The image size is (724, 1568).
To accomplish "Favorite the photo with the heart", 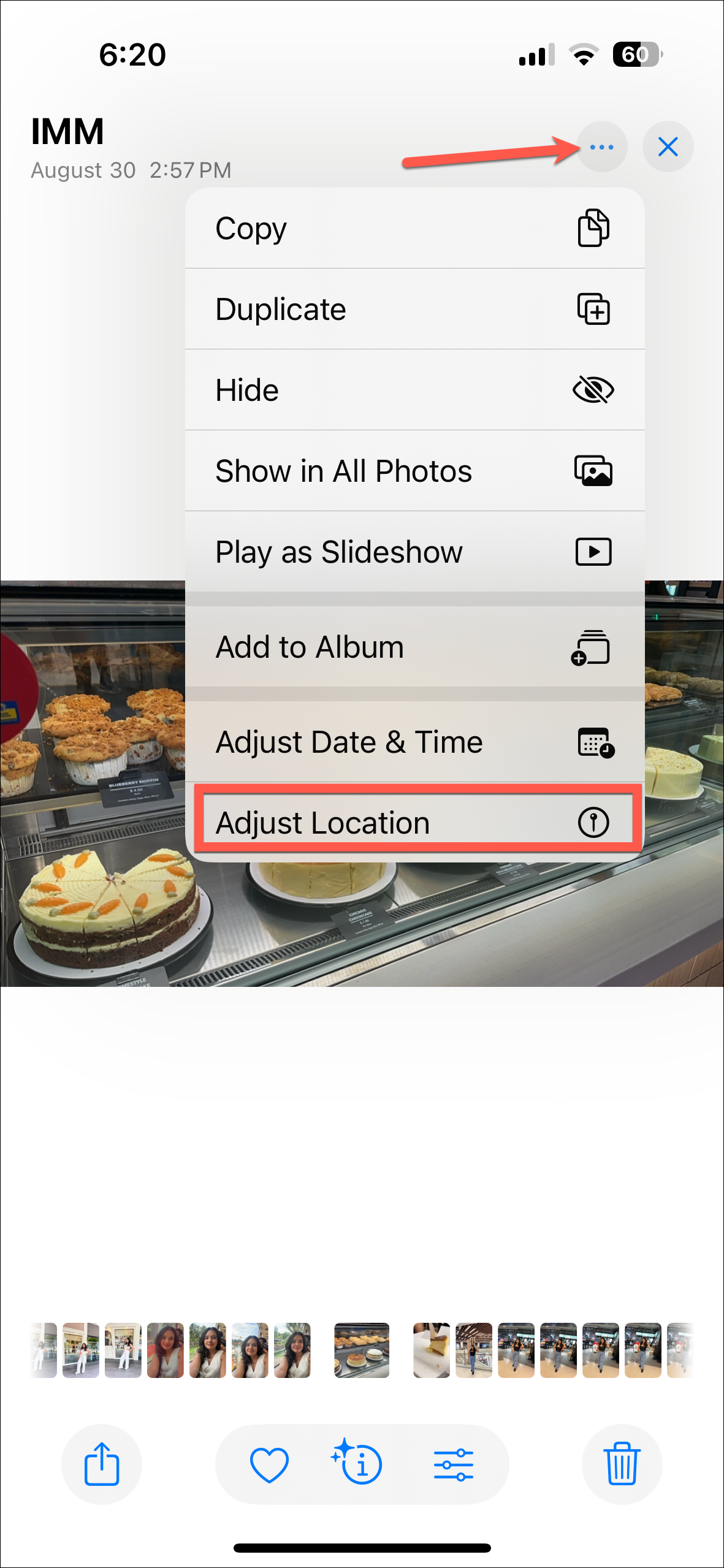I will (x=269, y=1464).
